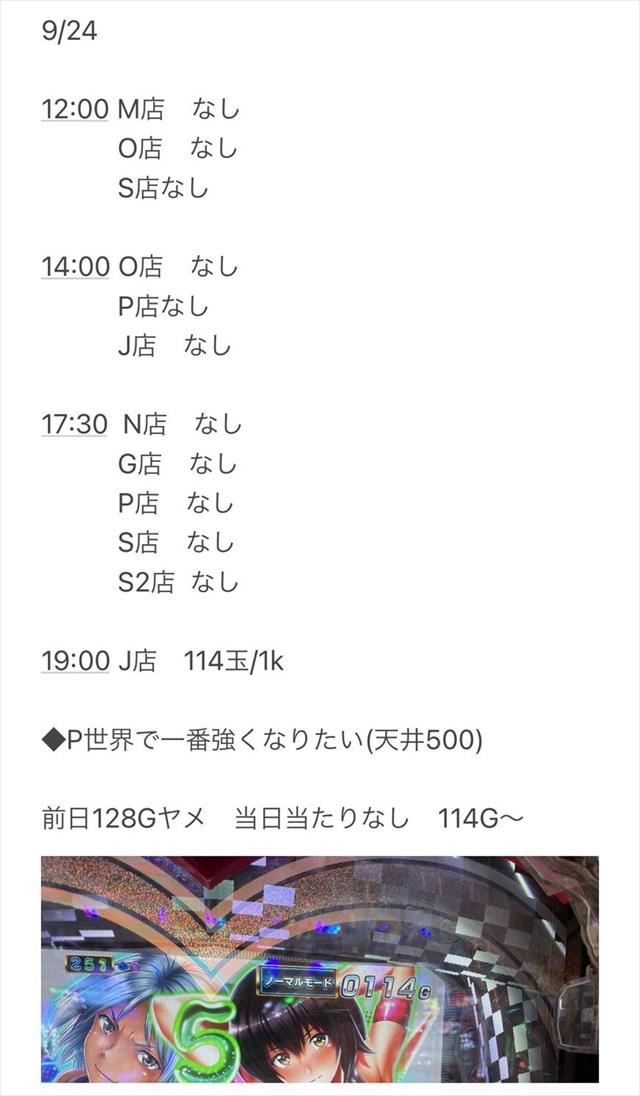This screenshot has width=640, height=1096.
Task: Select the underlined 17:30 time link
Action: [x=75, y=424]
